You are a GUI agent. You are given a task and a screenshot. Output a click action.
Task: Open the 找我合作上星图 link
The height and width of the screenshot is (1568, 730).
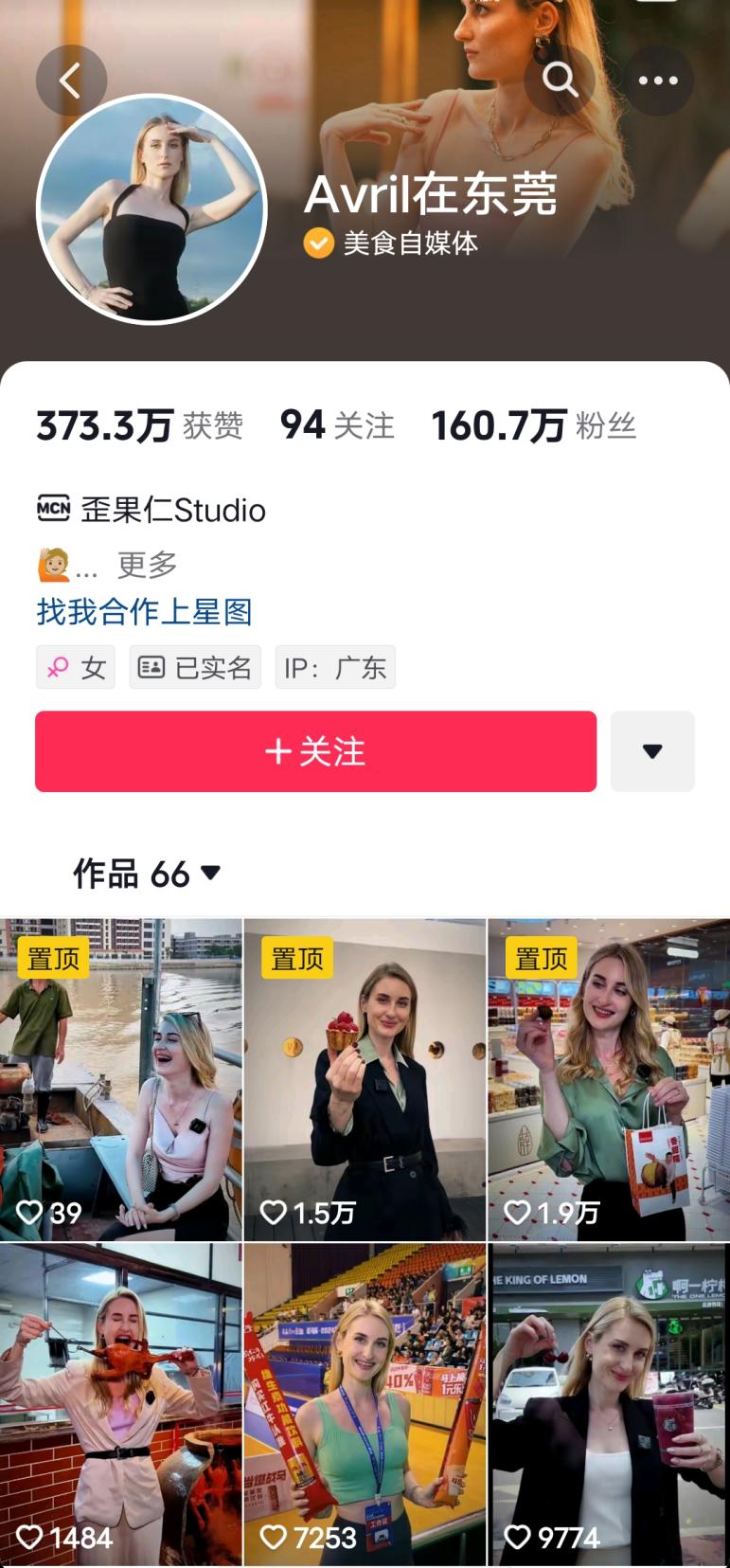pyautogui.click(x=144, y=611)
